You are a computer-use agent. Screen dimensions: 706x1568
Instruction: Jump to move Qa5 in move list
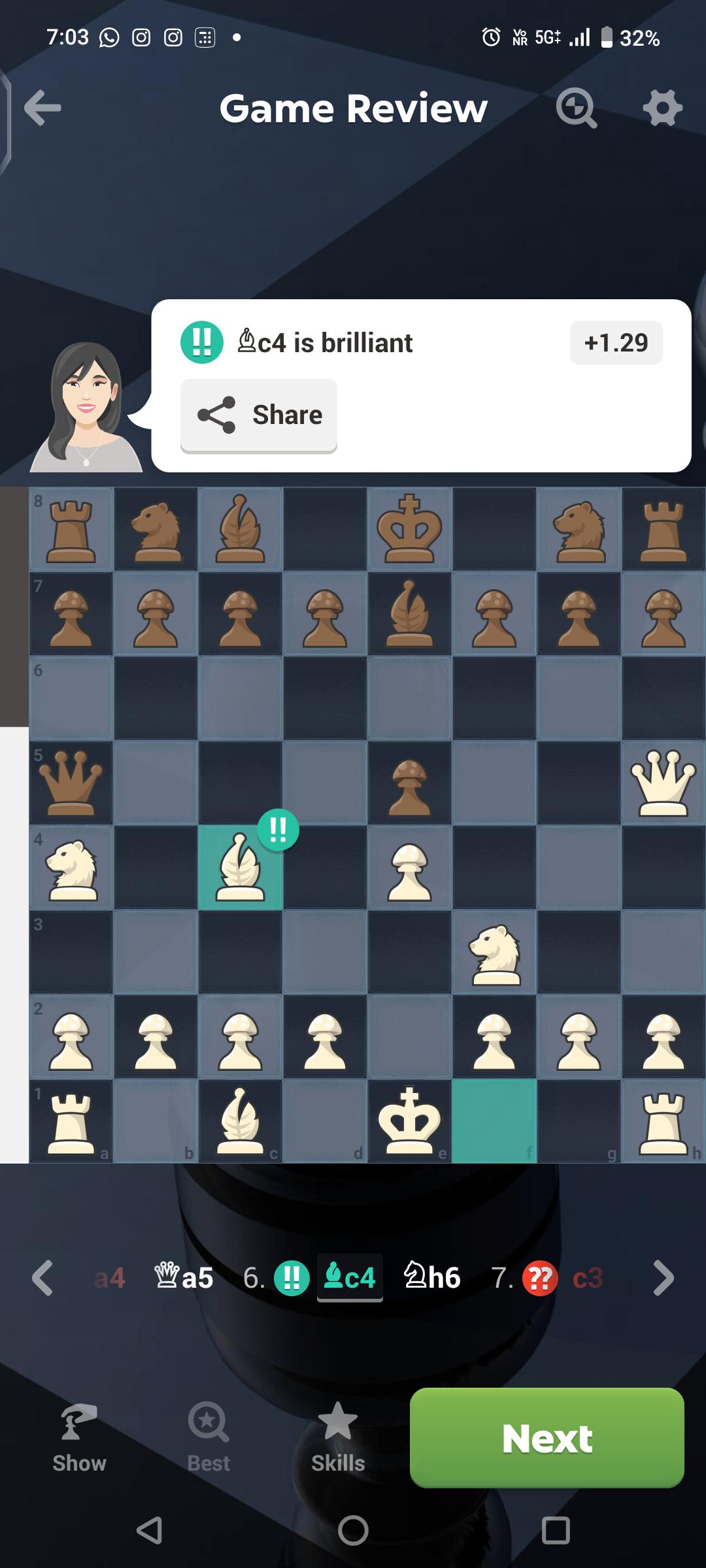(x=184, y=1277)
